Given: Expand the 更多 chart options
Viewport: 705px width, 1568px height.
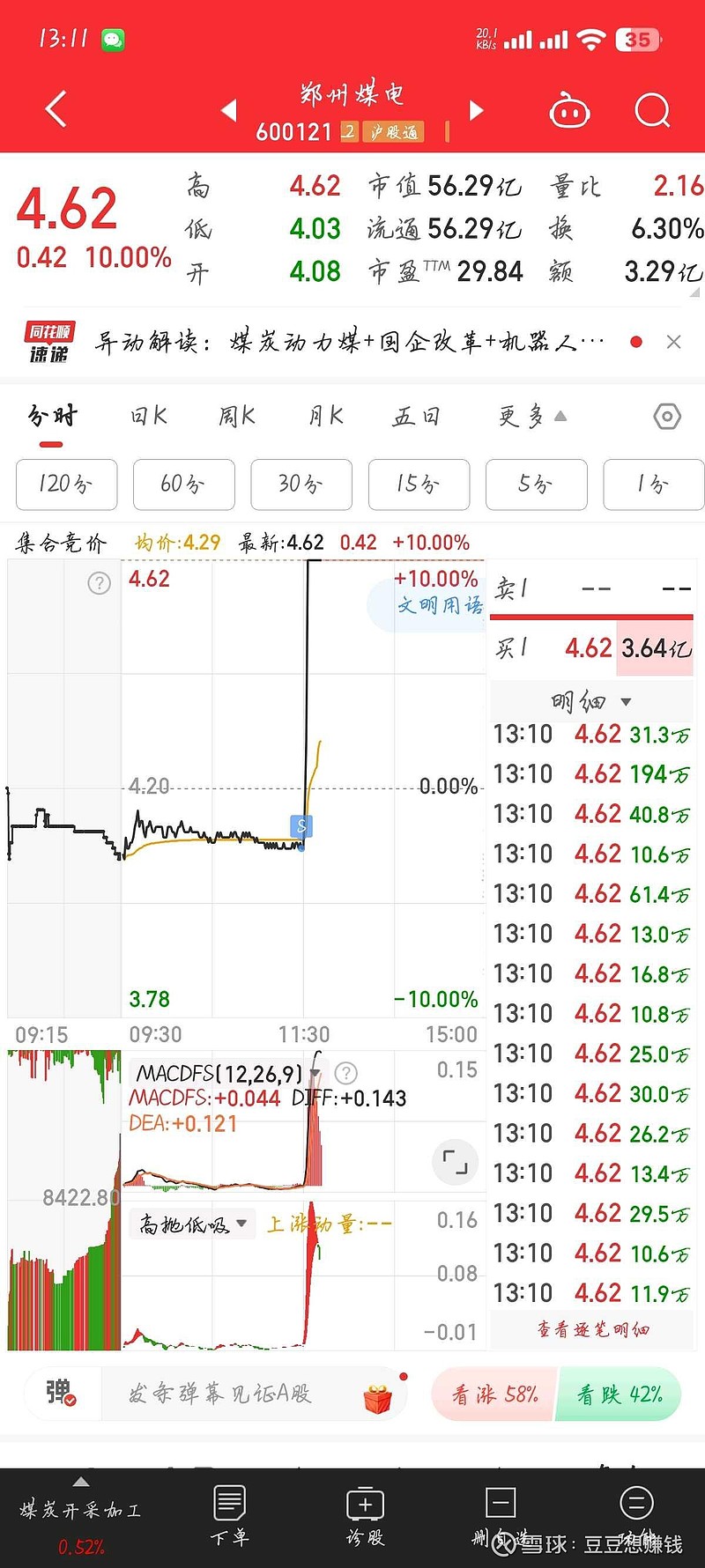Looking at the screenshot, I should click(531, 416).
